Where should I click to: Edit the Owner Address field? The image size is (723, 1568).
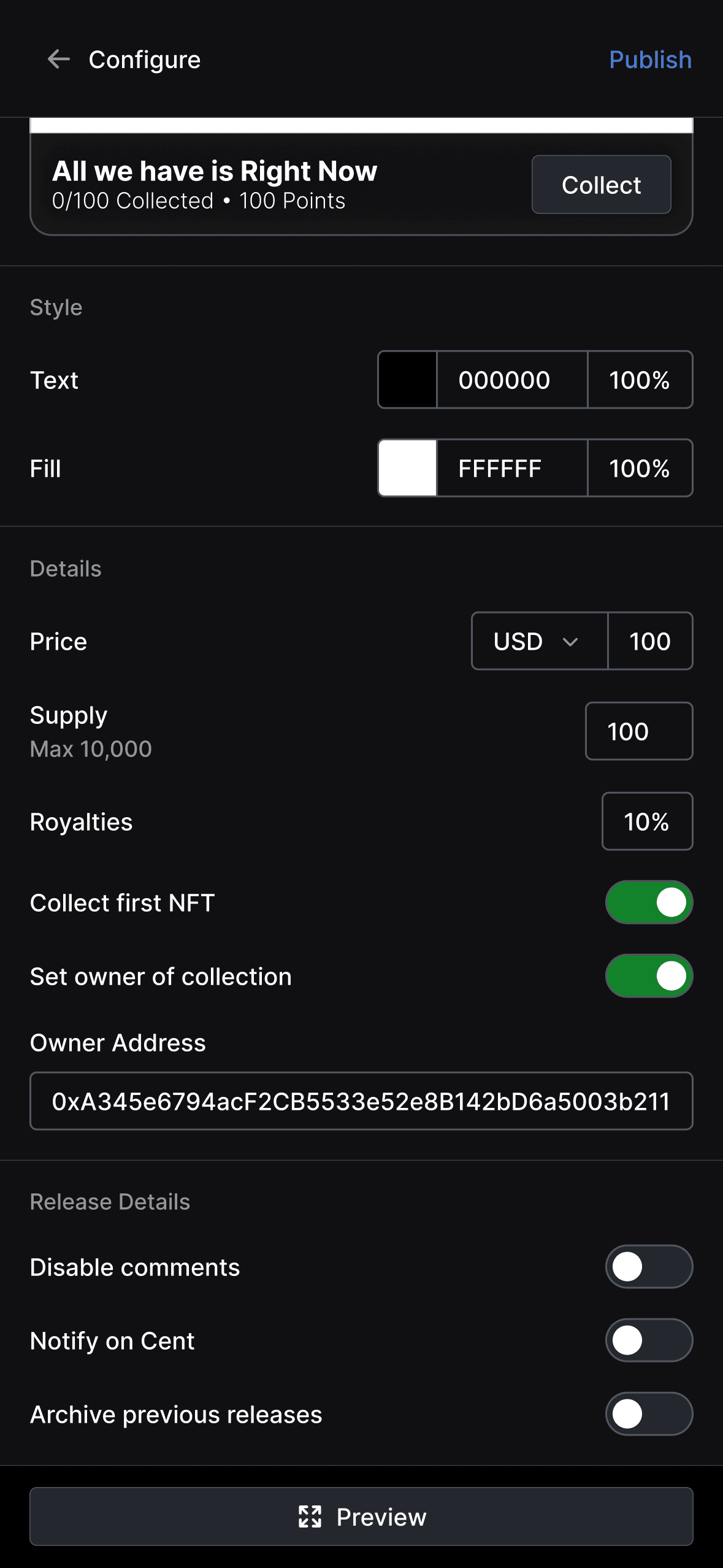[361, 1100]
